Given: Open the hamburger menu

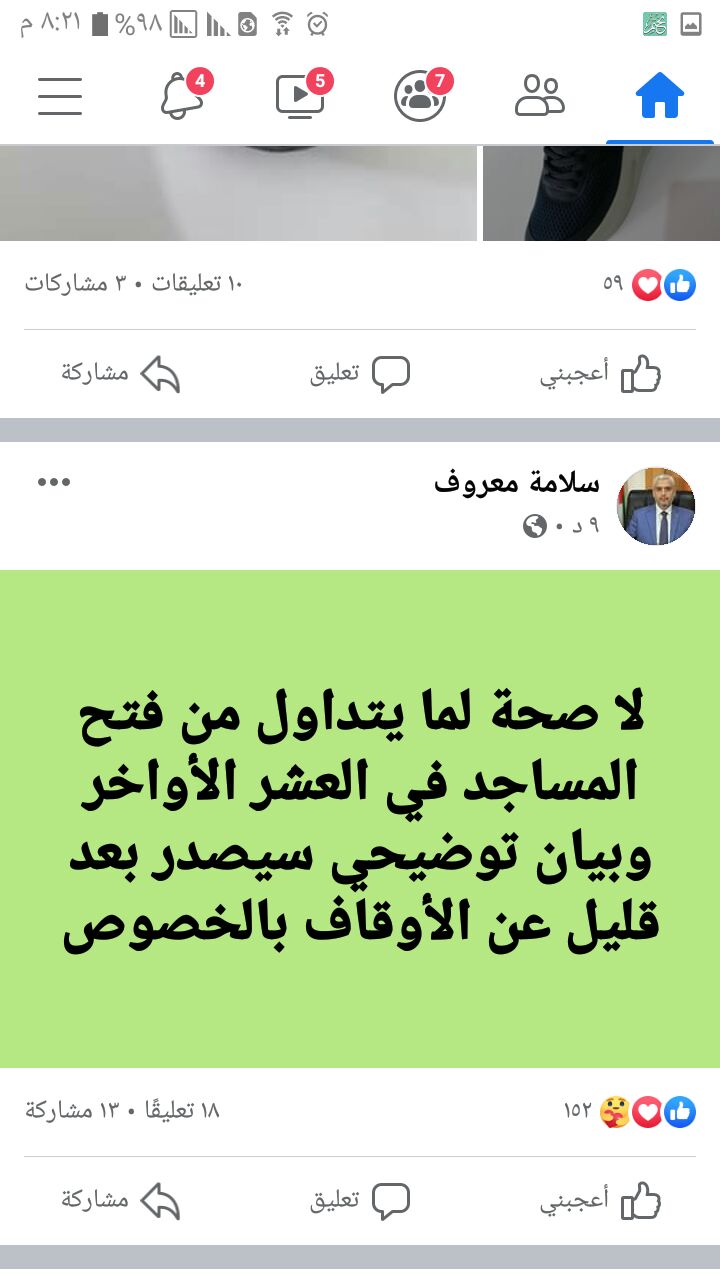Looking at the screenshot, I should point(60,97).
